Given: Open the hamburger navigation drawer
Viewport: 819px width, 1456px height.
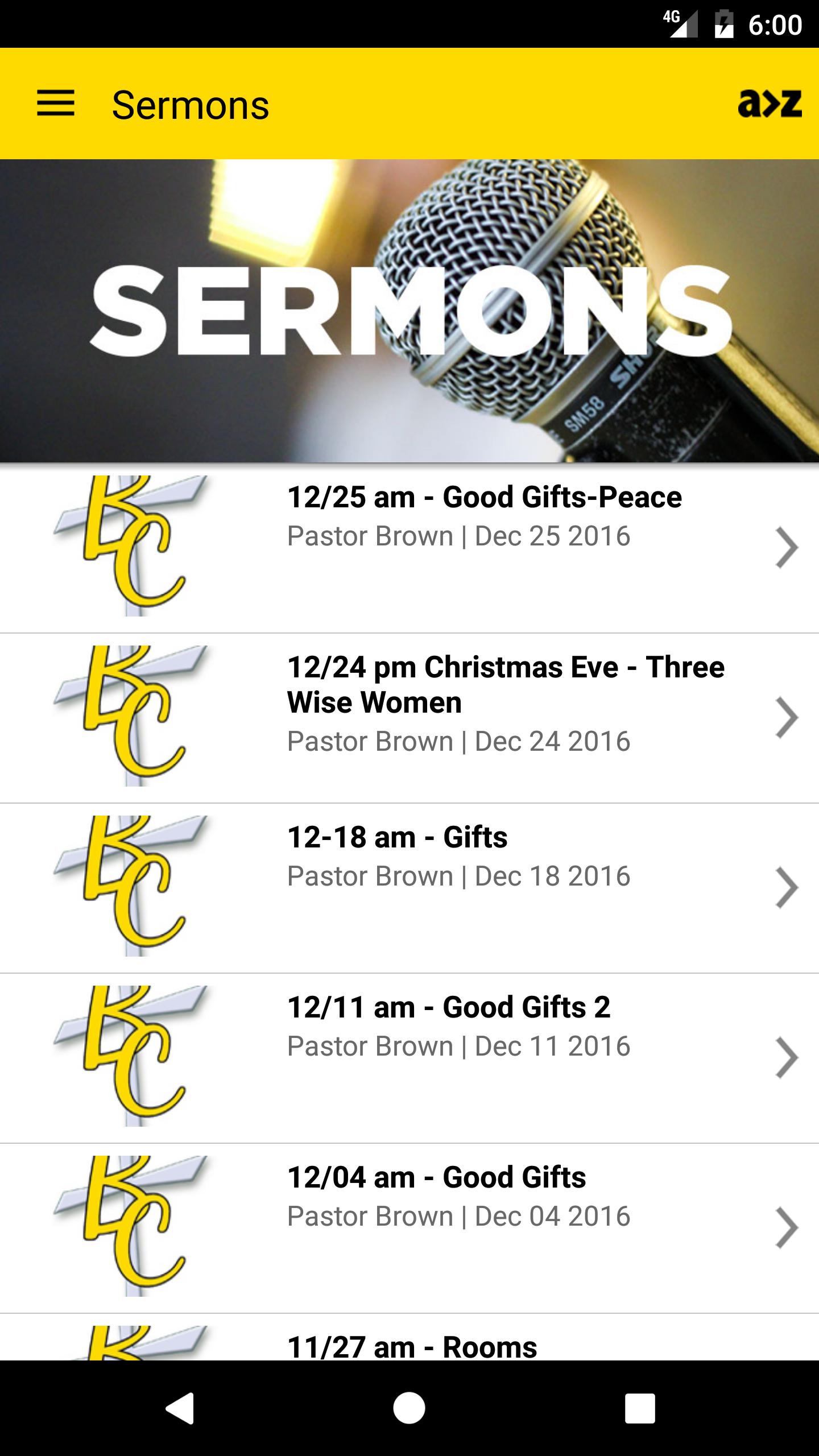Looking at the screenshot, I should point(56,104).
